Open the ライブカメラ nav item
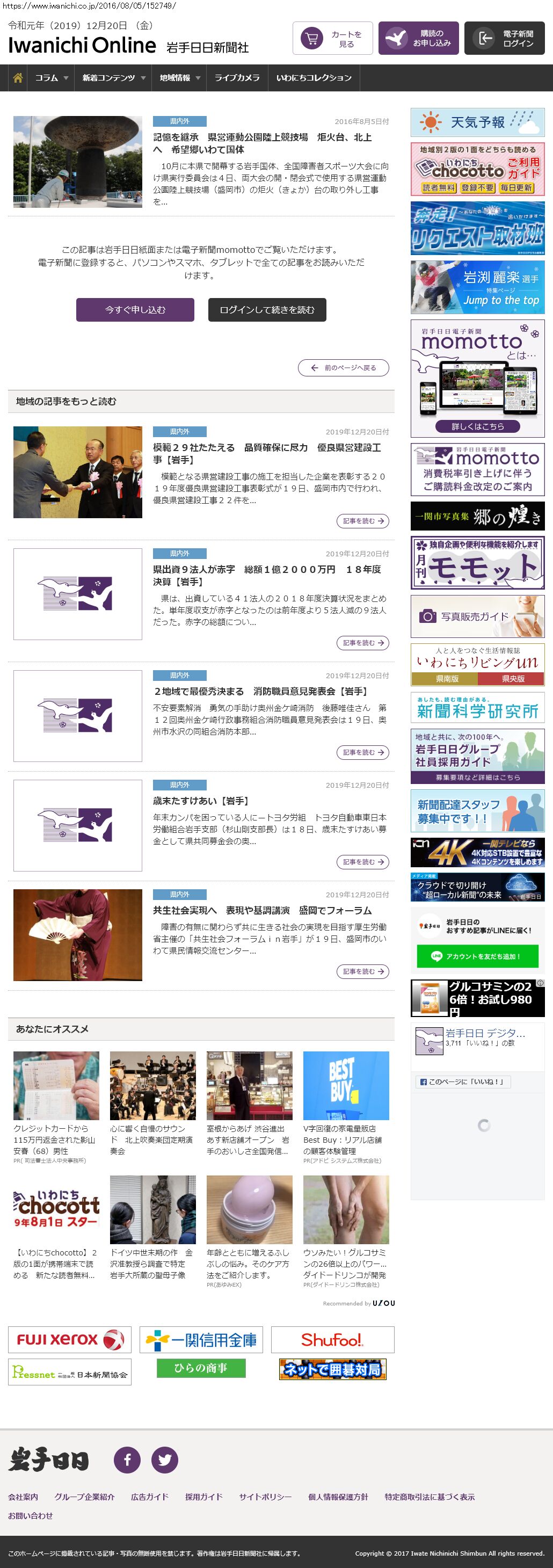The width and height of the screenshot is (553, 1568). click(x=237, y=78)
